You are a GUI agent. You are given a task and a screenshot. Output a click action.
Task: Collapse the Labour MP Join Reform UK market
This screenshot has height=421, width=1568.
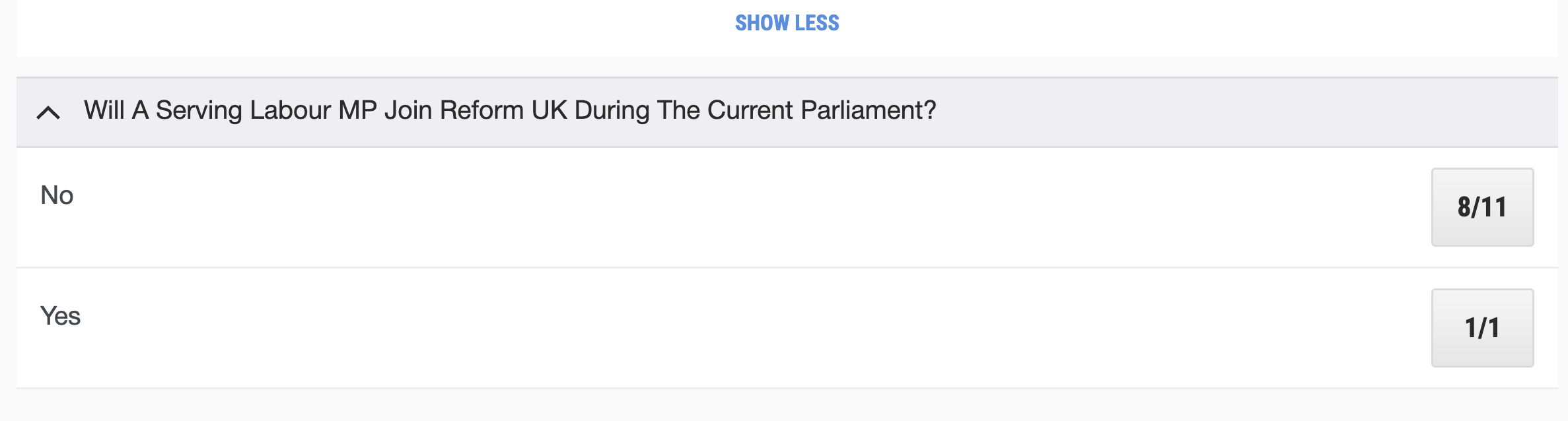(48, 112)
